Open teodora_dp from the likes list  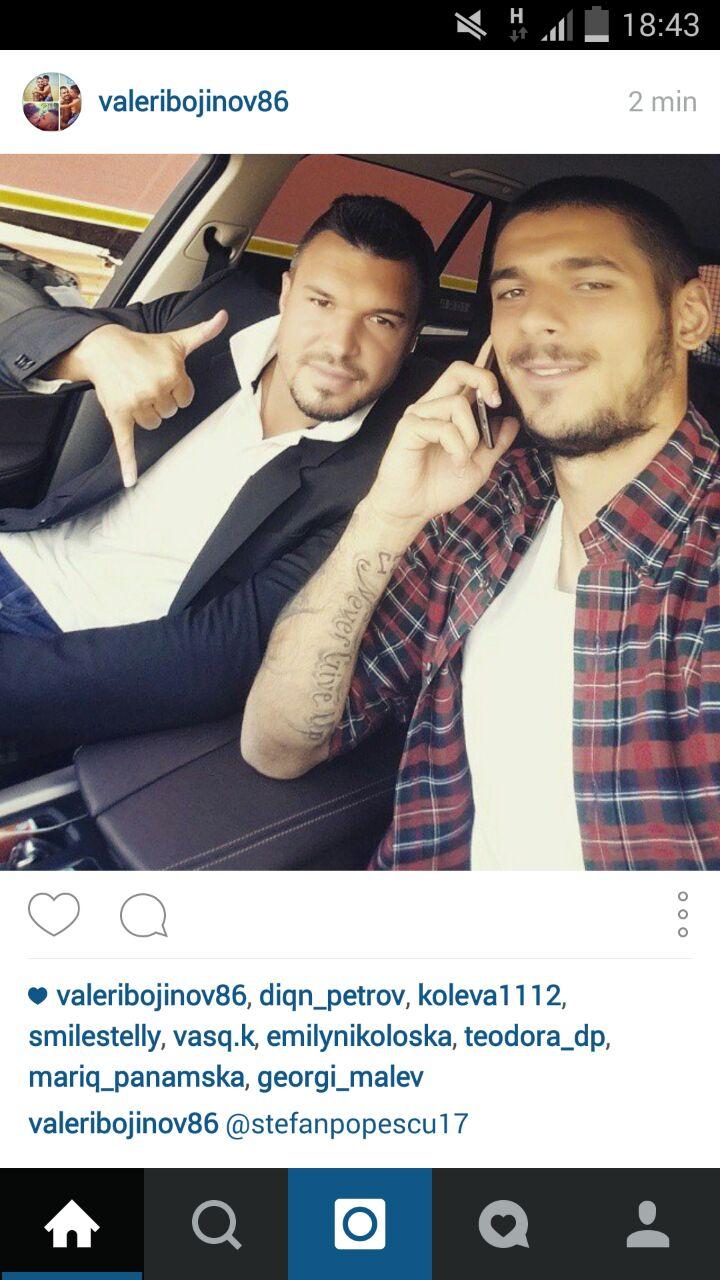(535, 1037)
